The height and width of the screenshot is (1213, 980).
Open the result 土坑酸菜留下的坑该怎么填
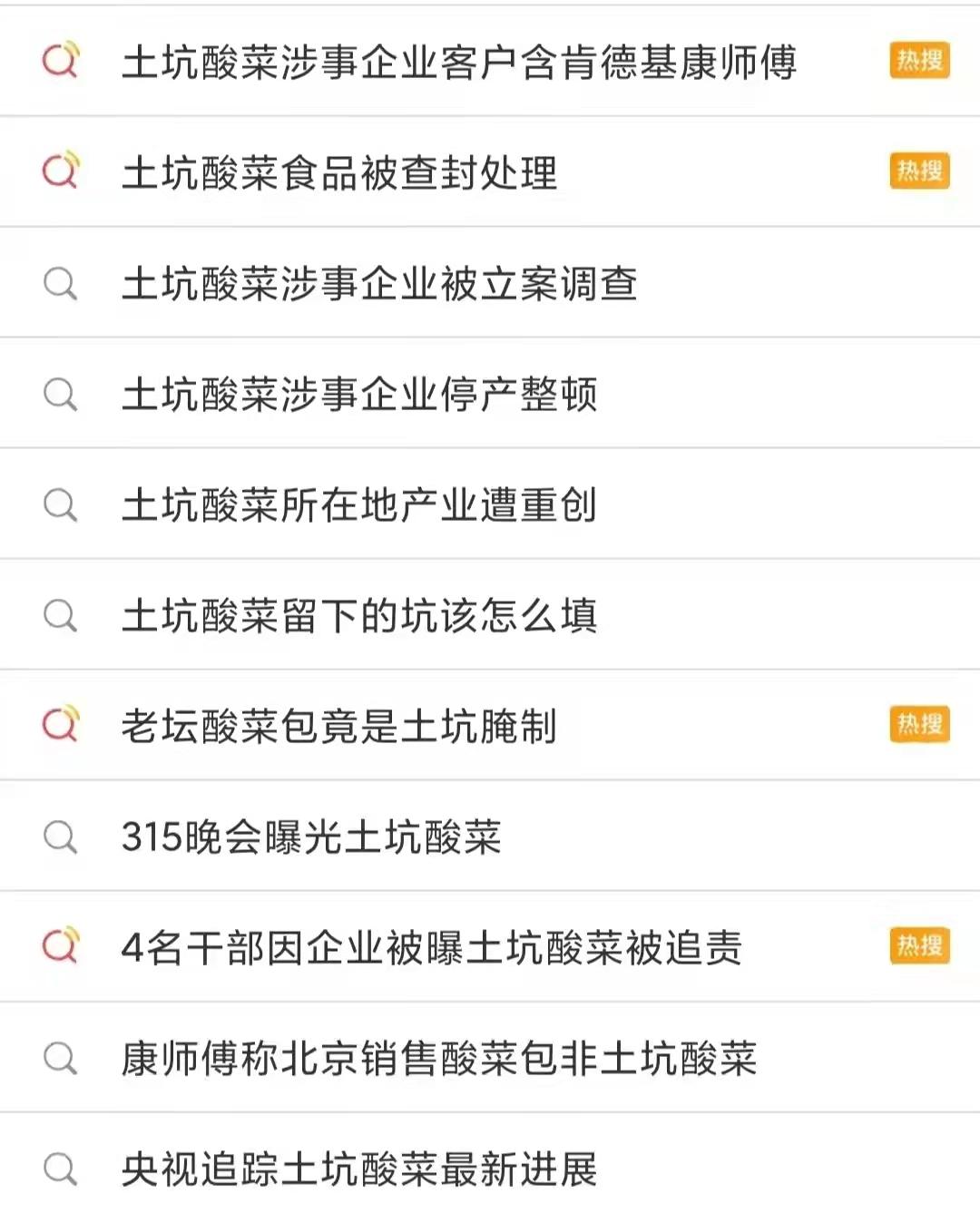(x=359, y=615)
